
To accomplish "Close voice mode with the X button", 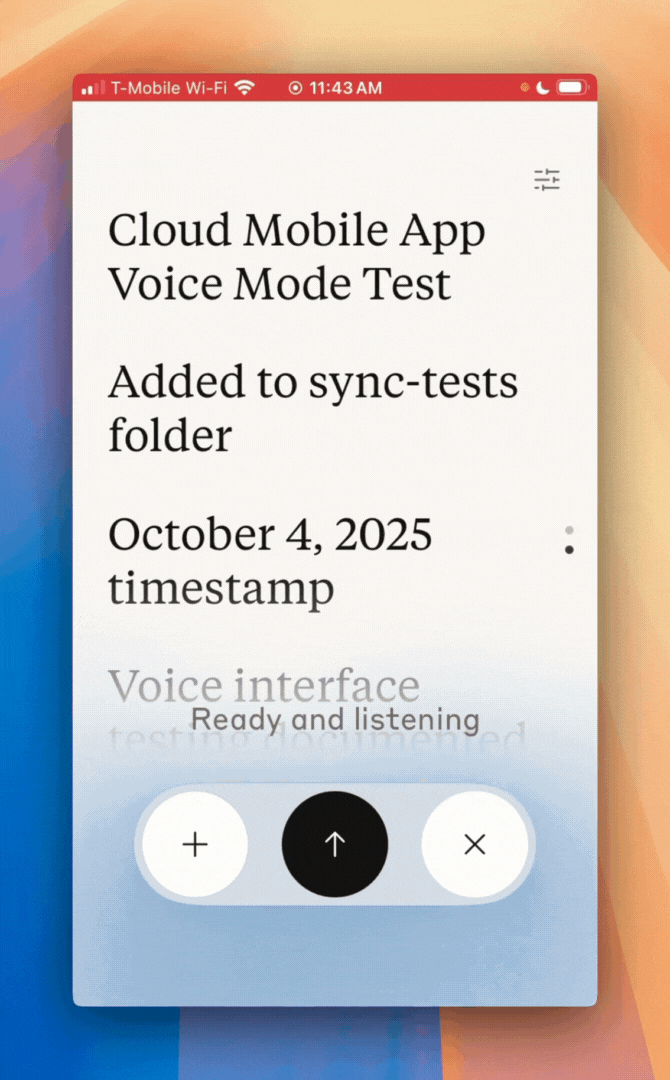I will coord(475,845).
